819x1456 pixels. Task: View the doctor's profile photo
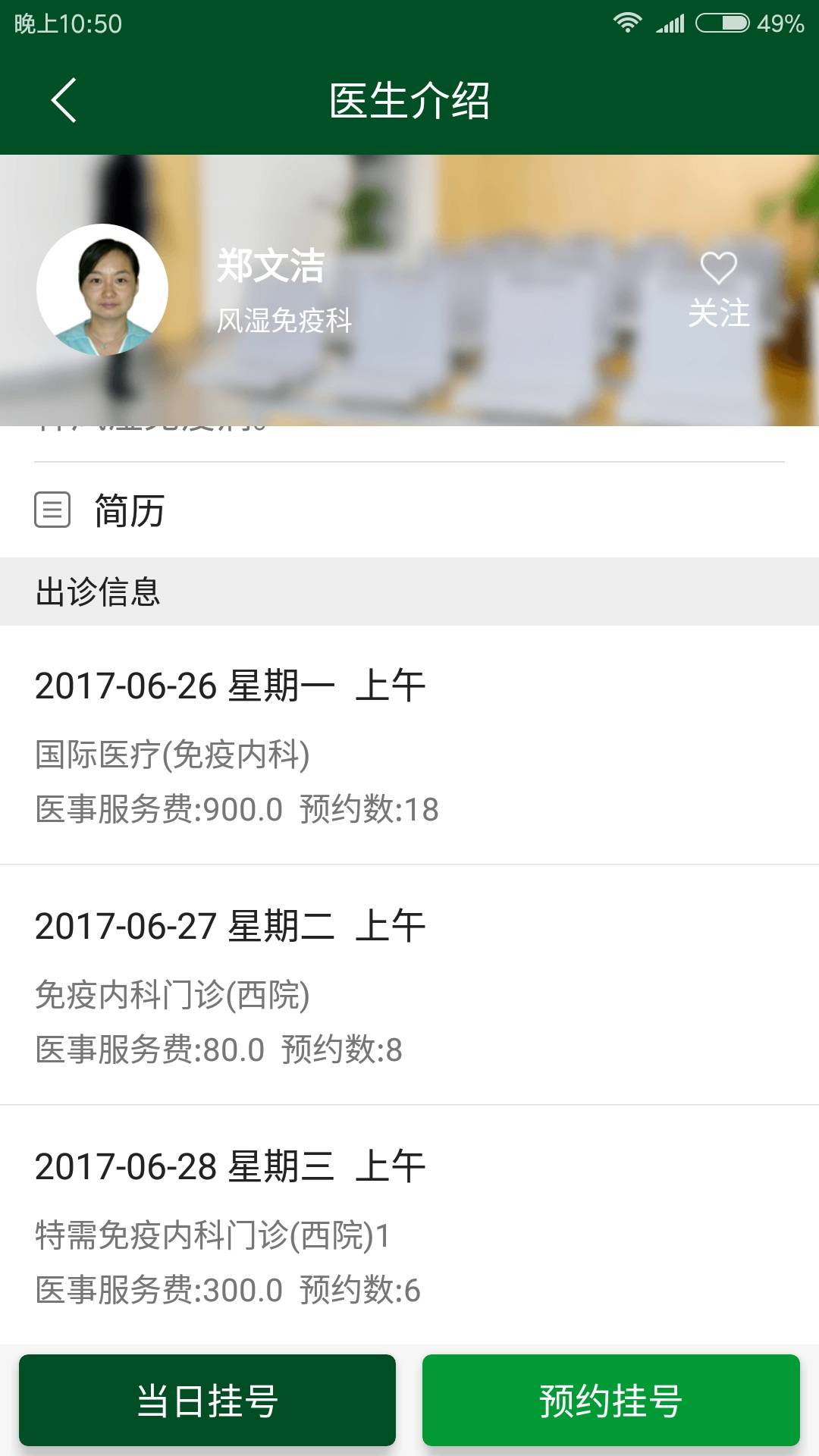point(102,290)
